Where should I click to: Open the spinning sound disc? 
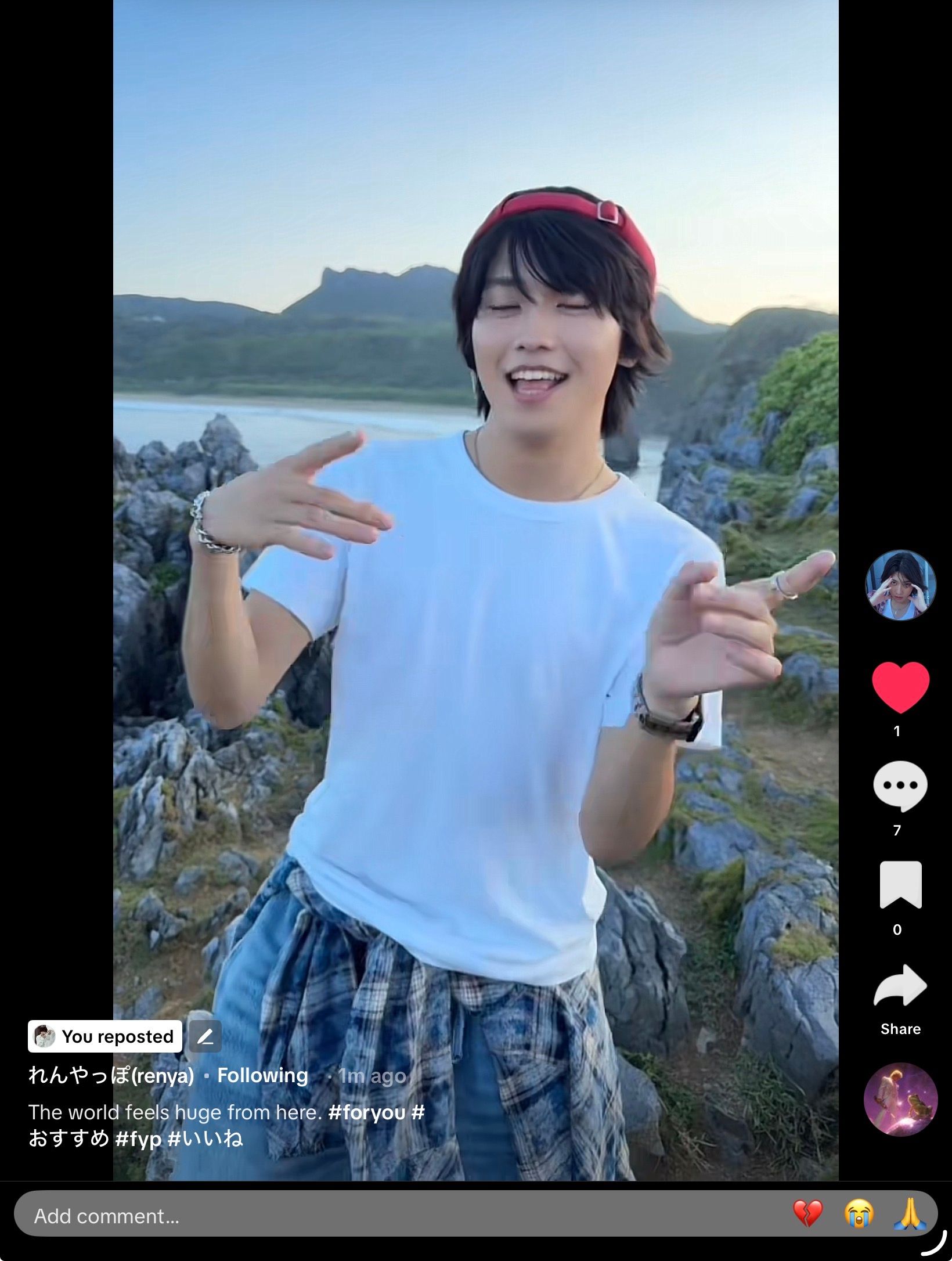tap(900, 1099)
